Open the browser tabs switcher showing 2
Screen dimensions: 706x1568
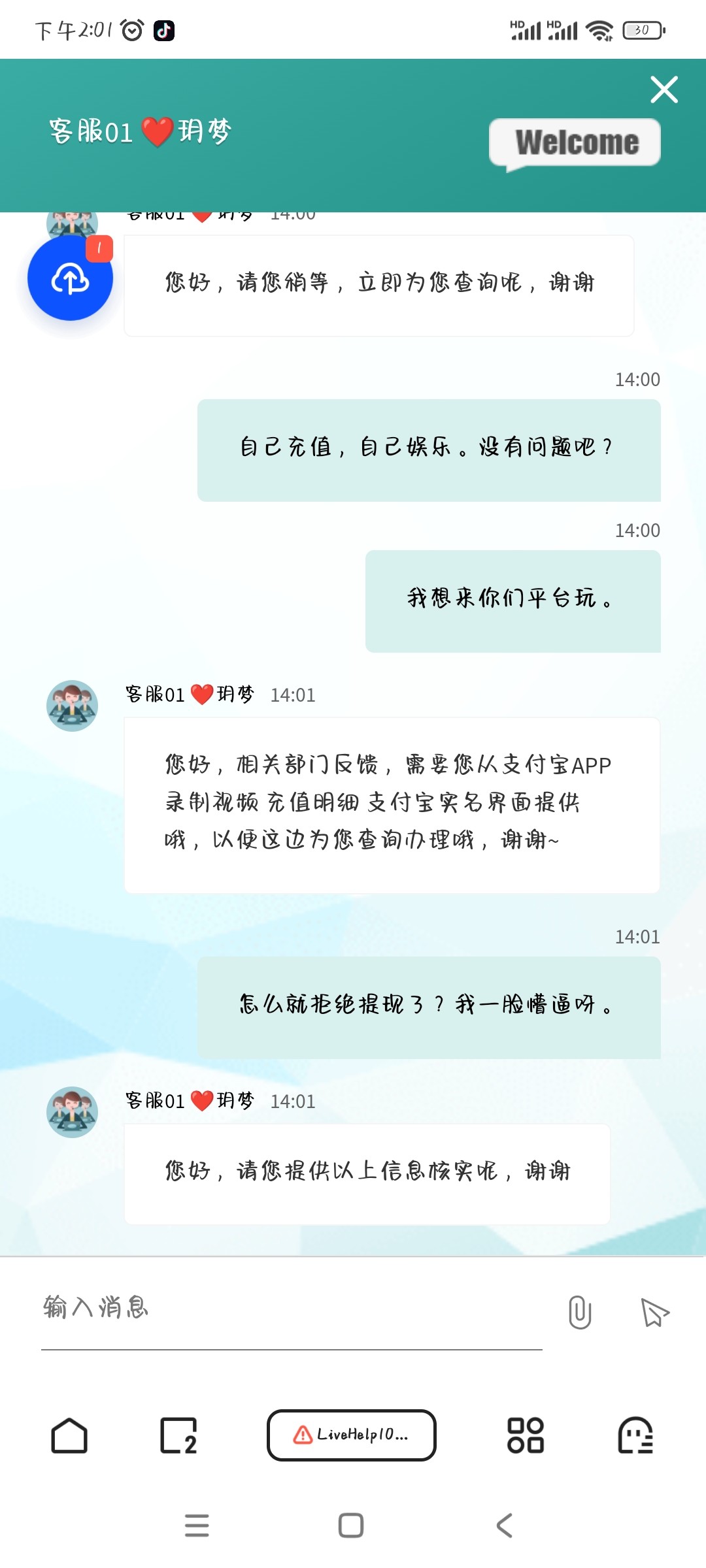click(178, 1435)
